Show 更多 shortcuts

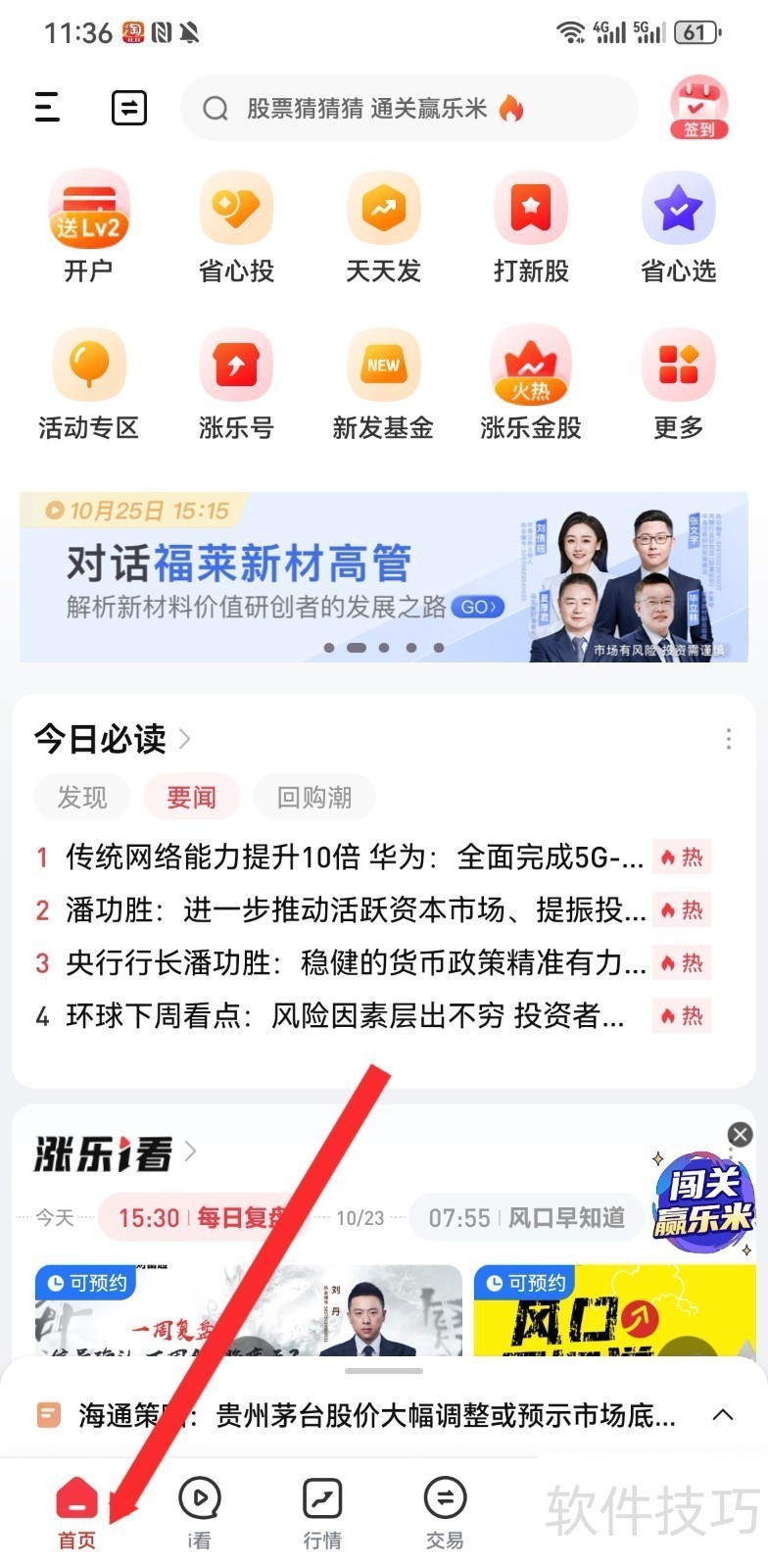pos(678,384)
